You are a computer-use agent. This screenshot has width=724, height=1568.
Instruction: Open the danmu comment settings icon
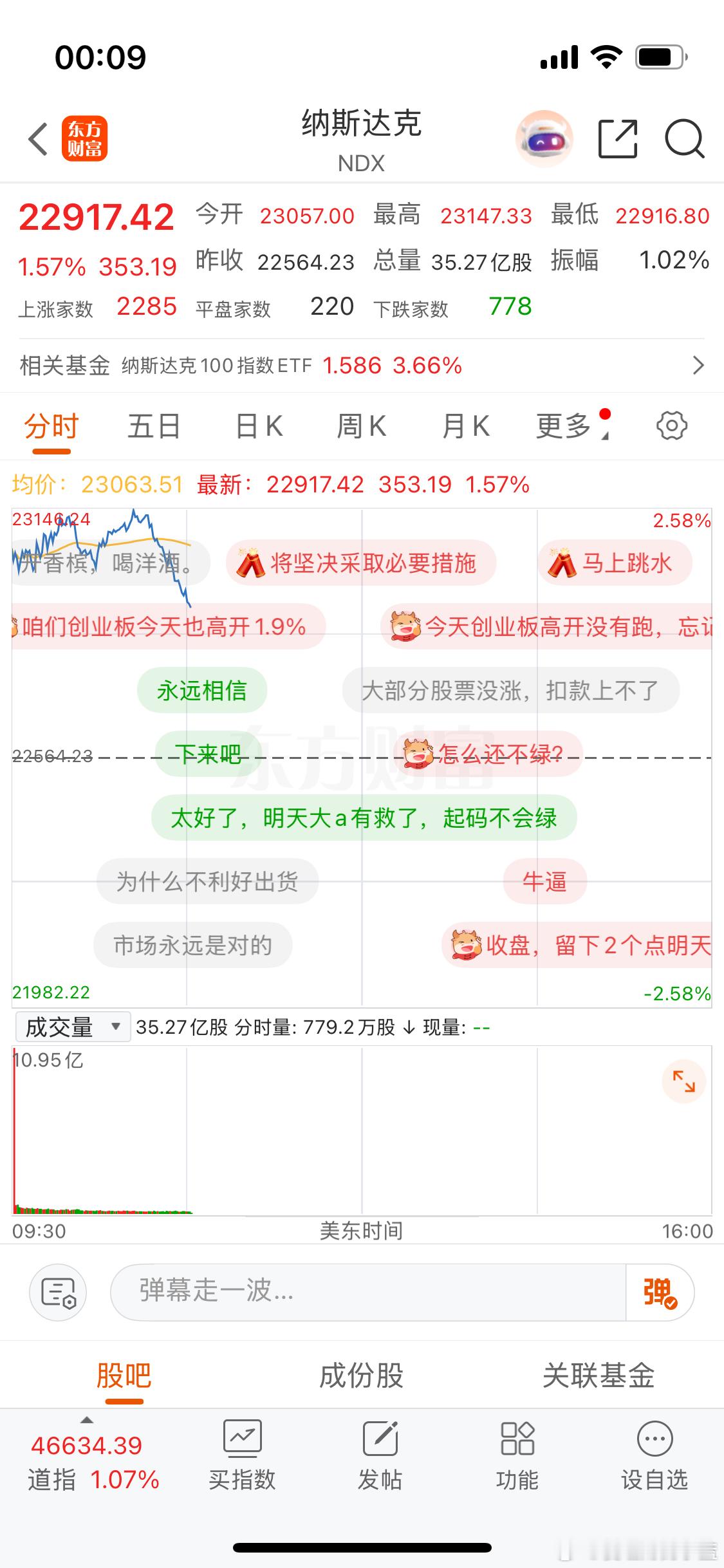tap(58, 1292)
